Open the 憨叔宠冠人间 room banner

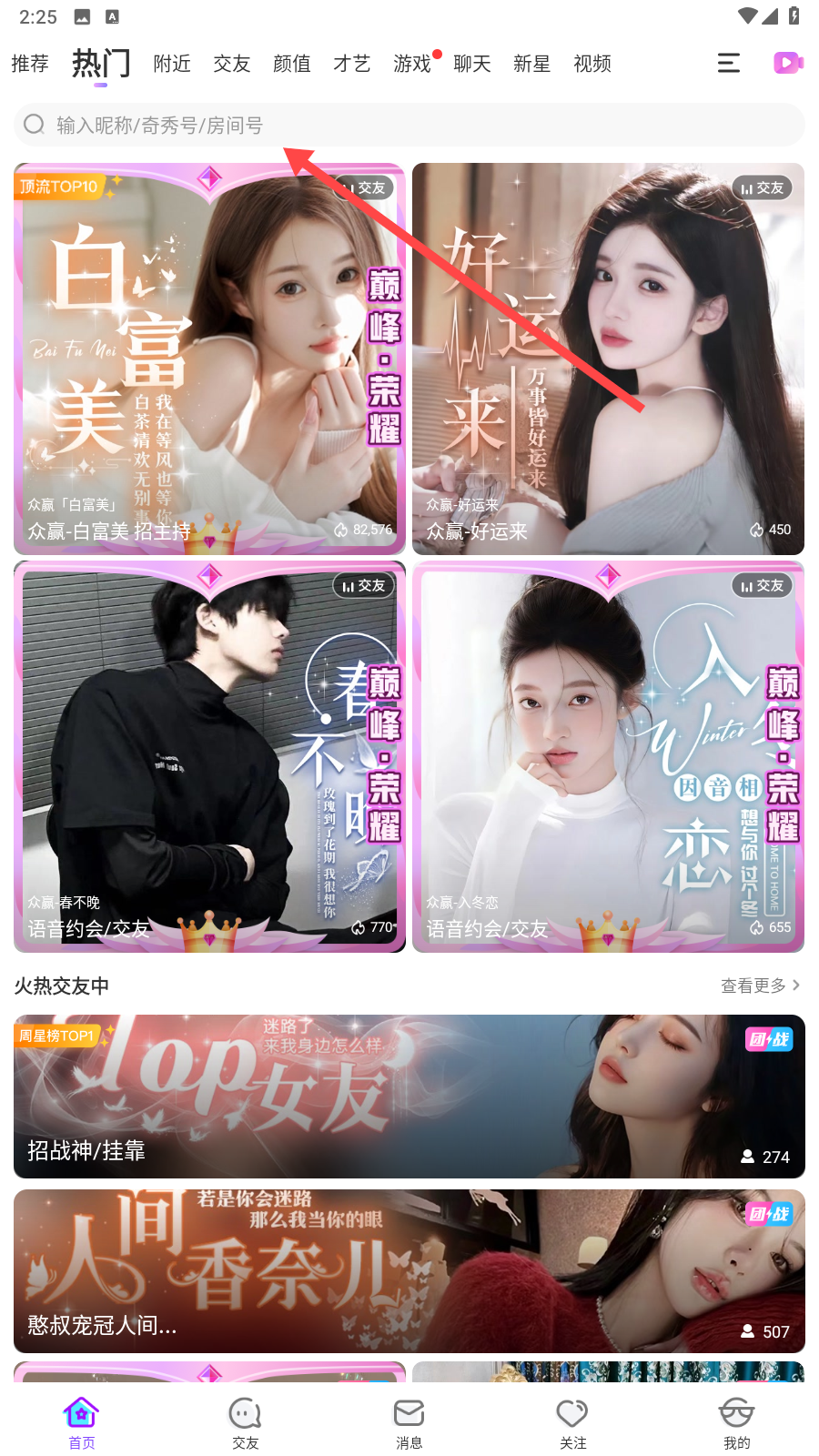[409, 1271]
